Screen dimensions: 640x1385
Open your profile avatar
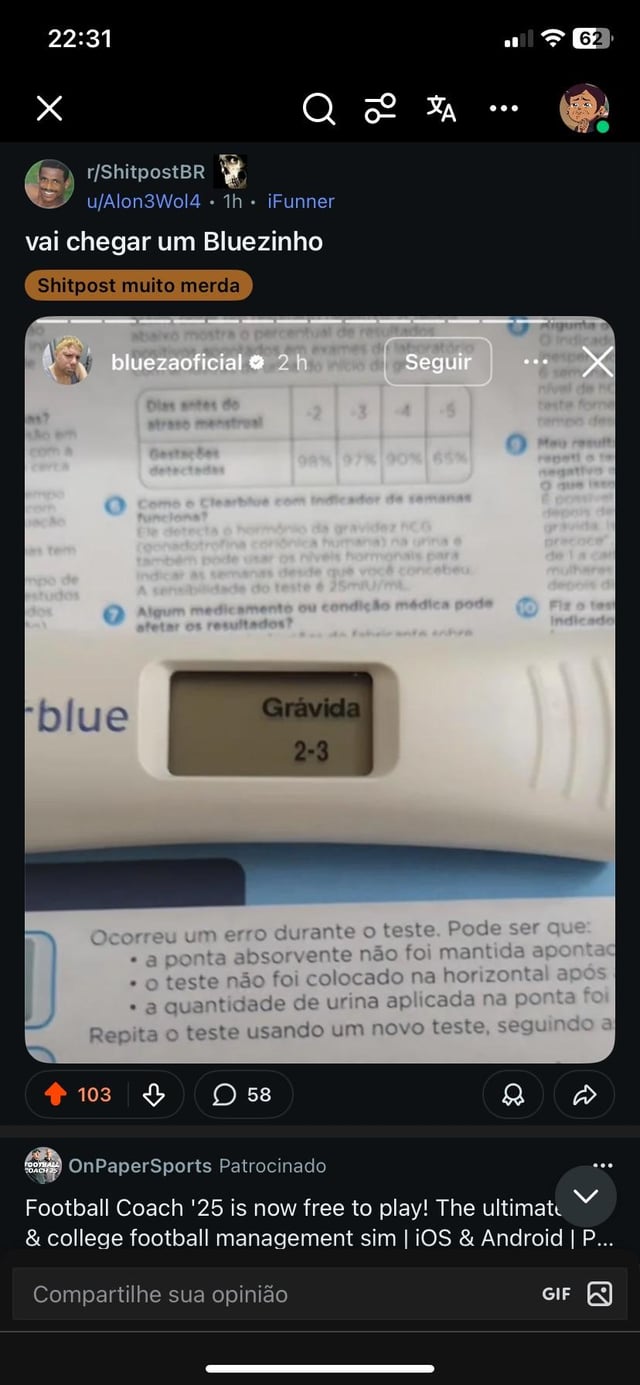point(583,108)
